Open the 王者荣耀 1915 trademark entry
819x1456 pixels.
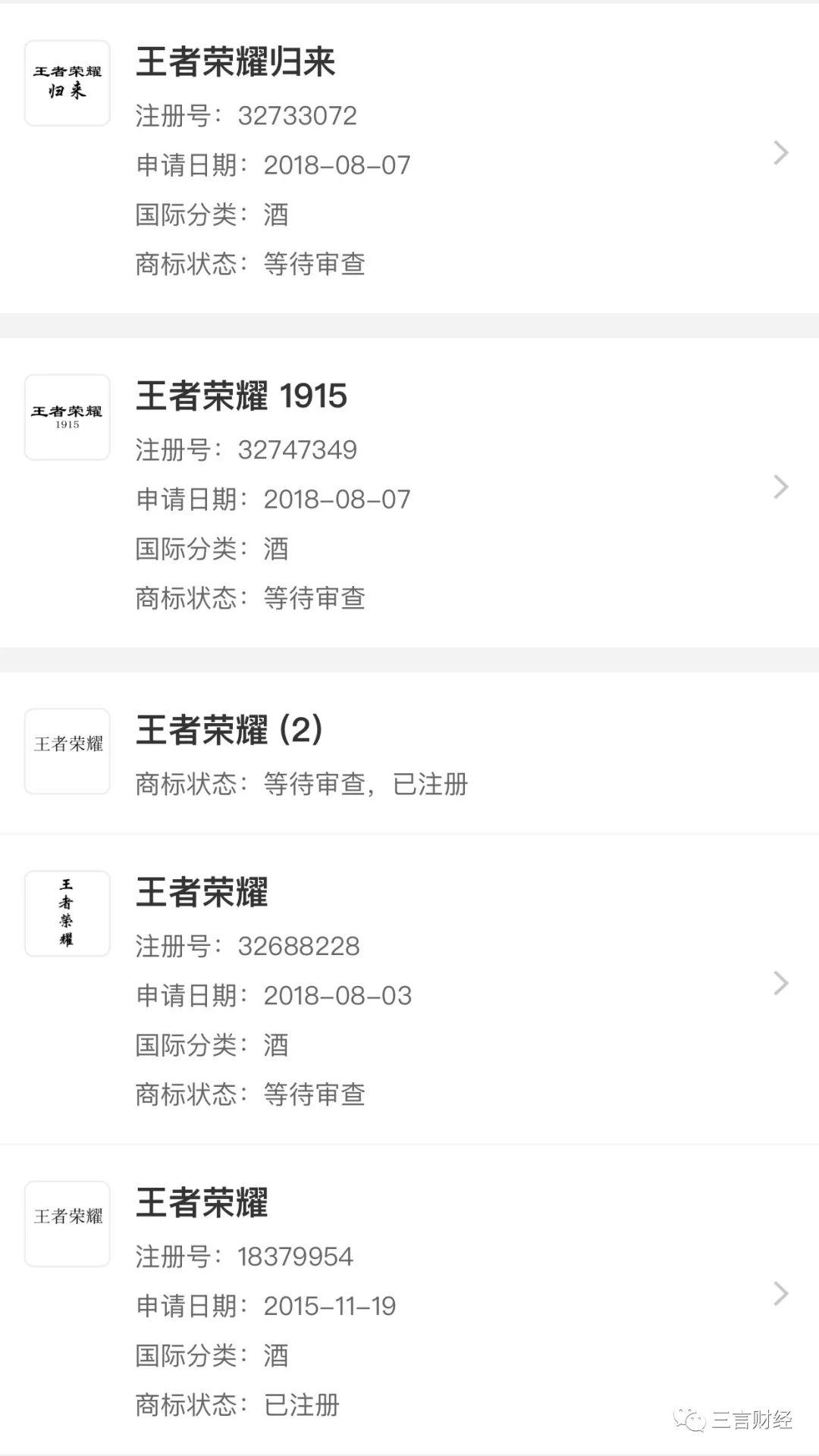(409, 493)
